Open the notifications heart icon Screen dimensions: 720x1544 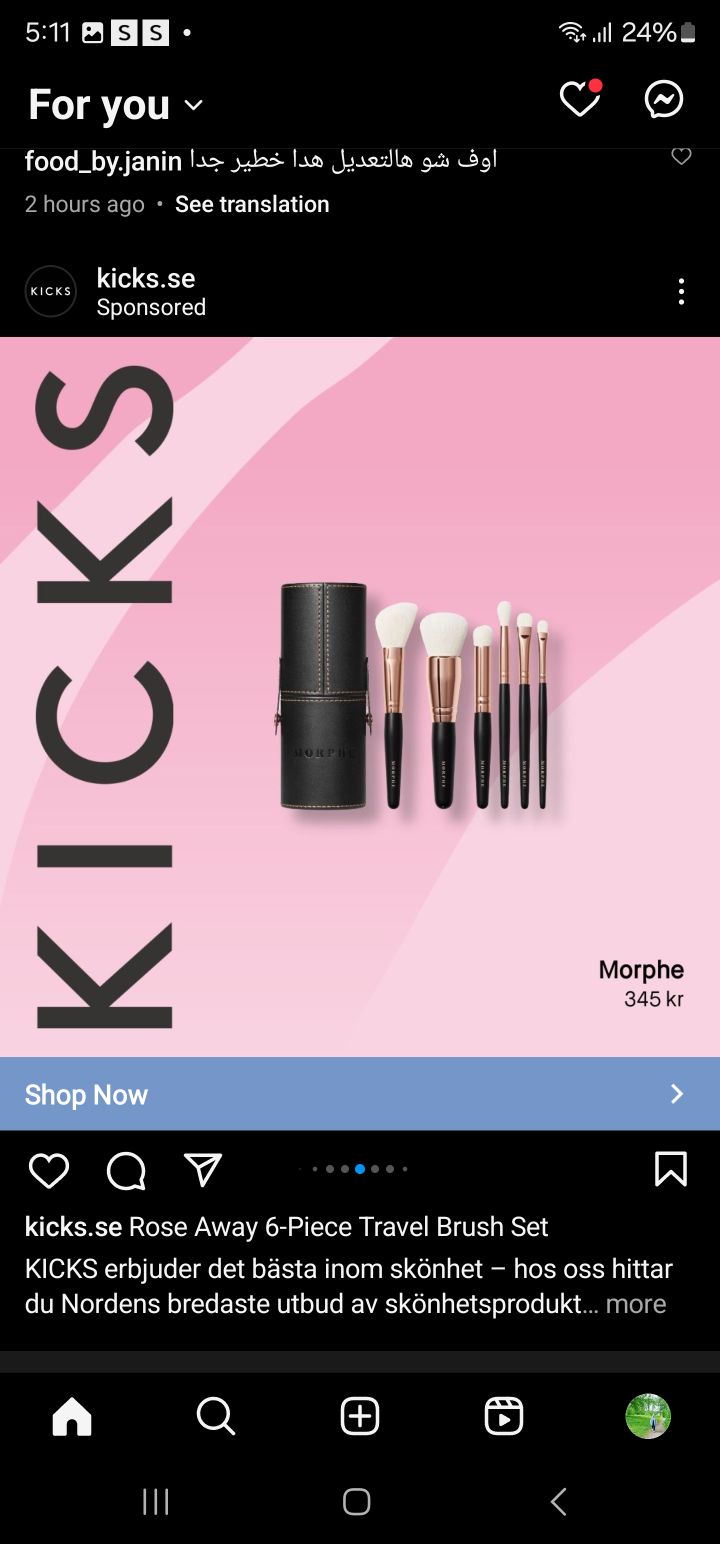click(579, 100)
